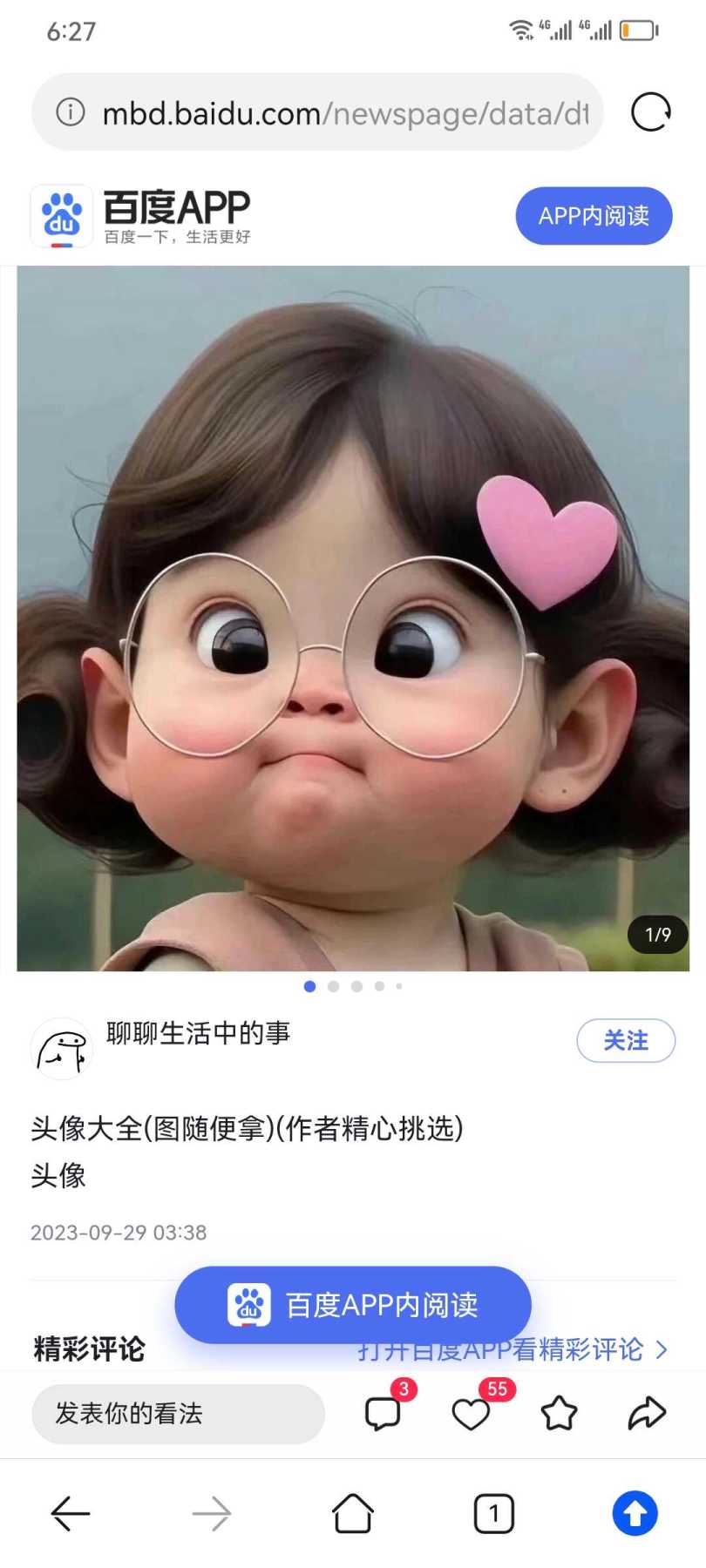
Task: Tap the APP内阅读 button in the header
Action: point(594,215)
